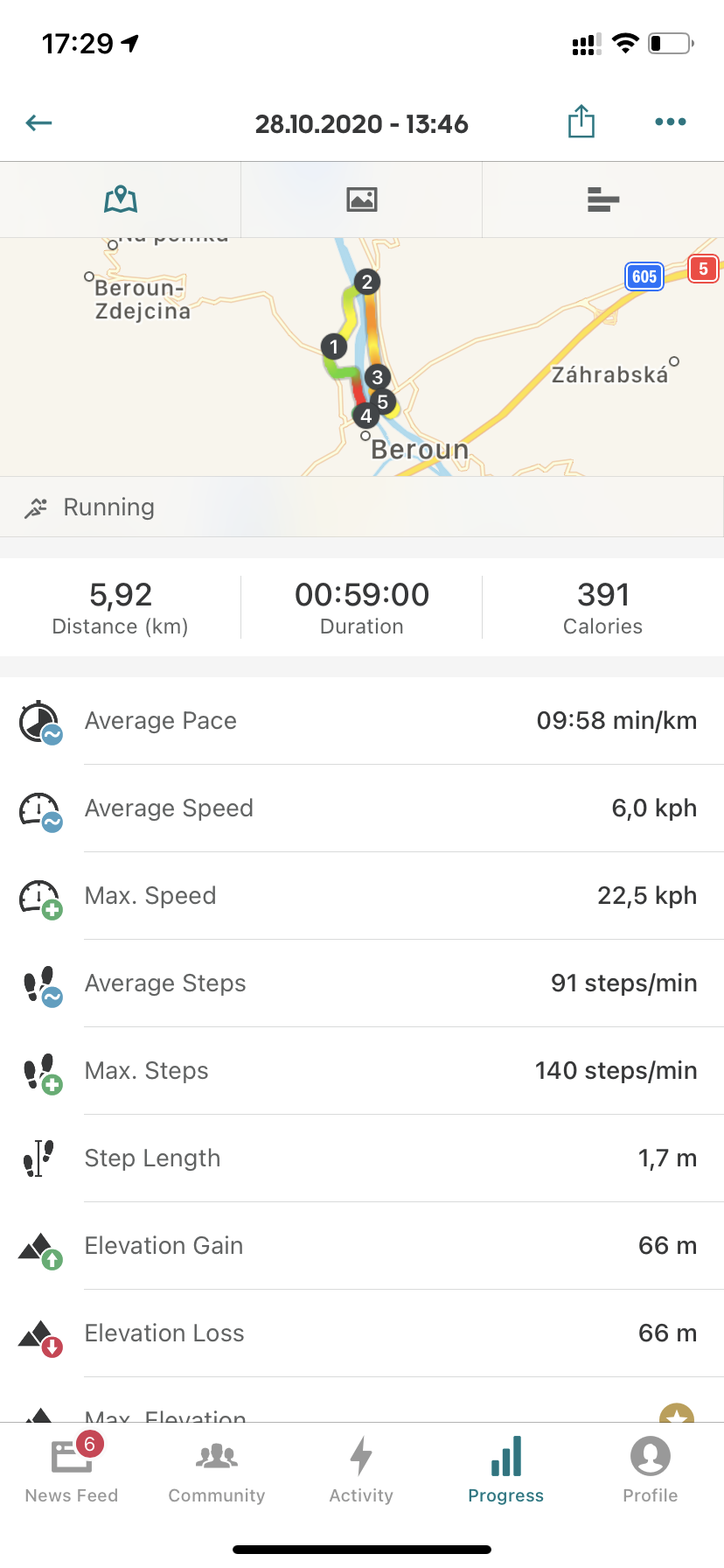Share this running activity

click(x=581, y=122)
